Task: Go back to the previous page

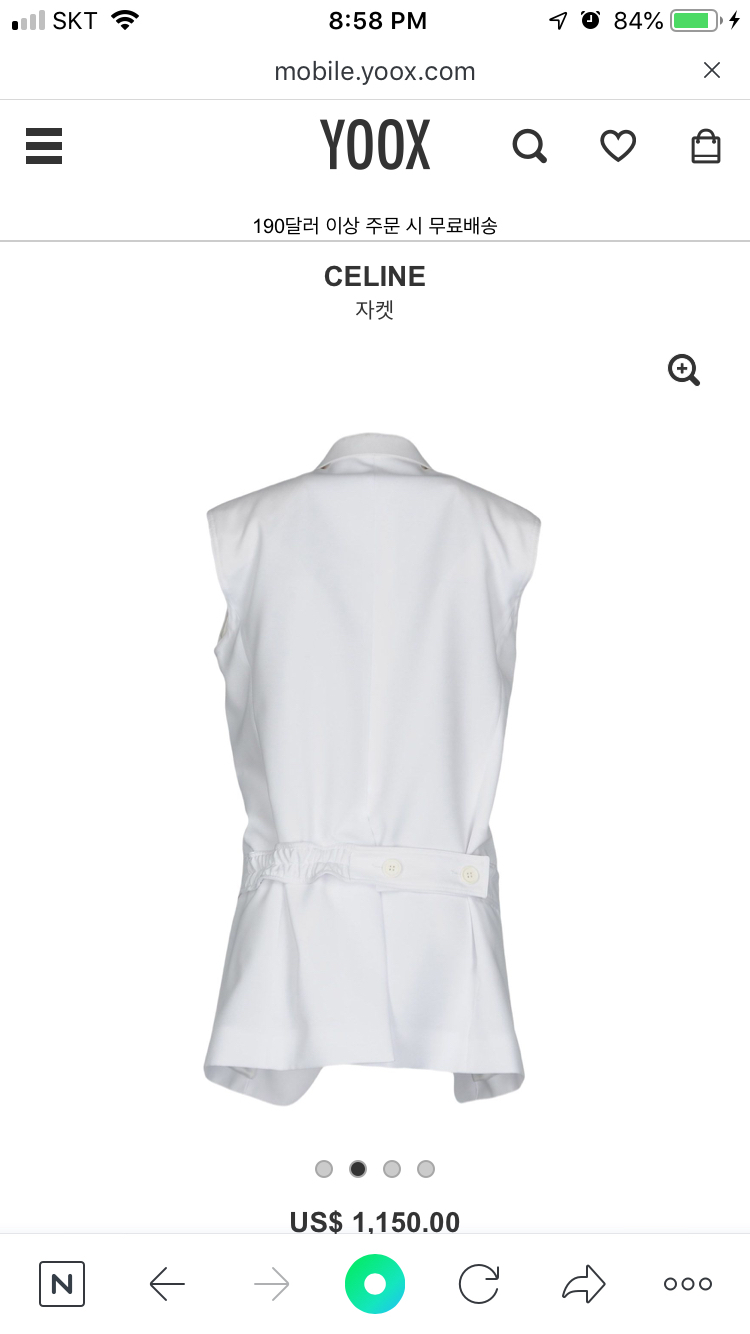Action: (x=167, y=1284)
